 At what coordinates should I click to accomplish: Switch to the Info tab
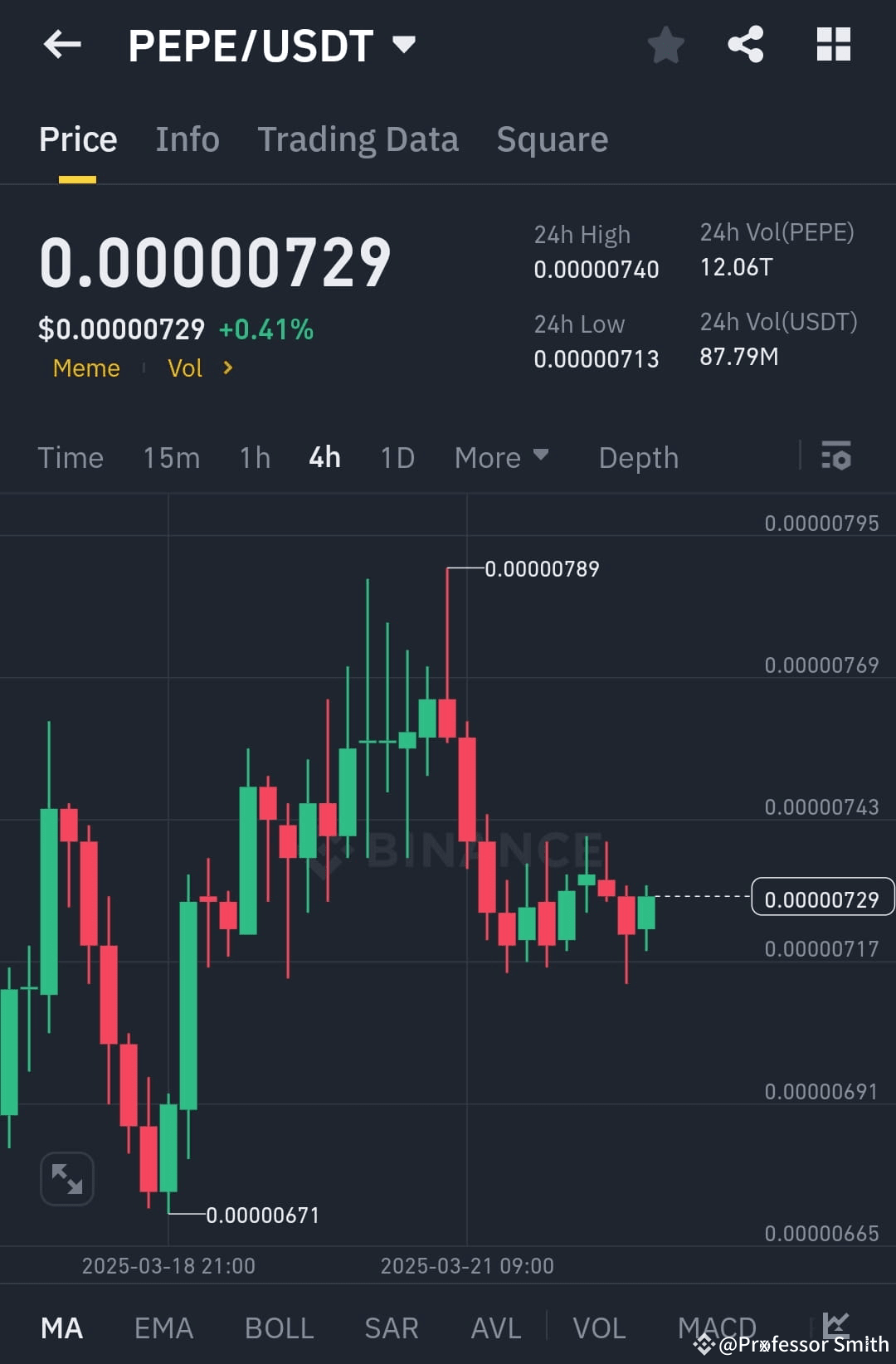tap(187, 139)
